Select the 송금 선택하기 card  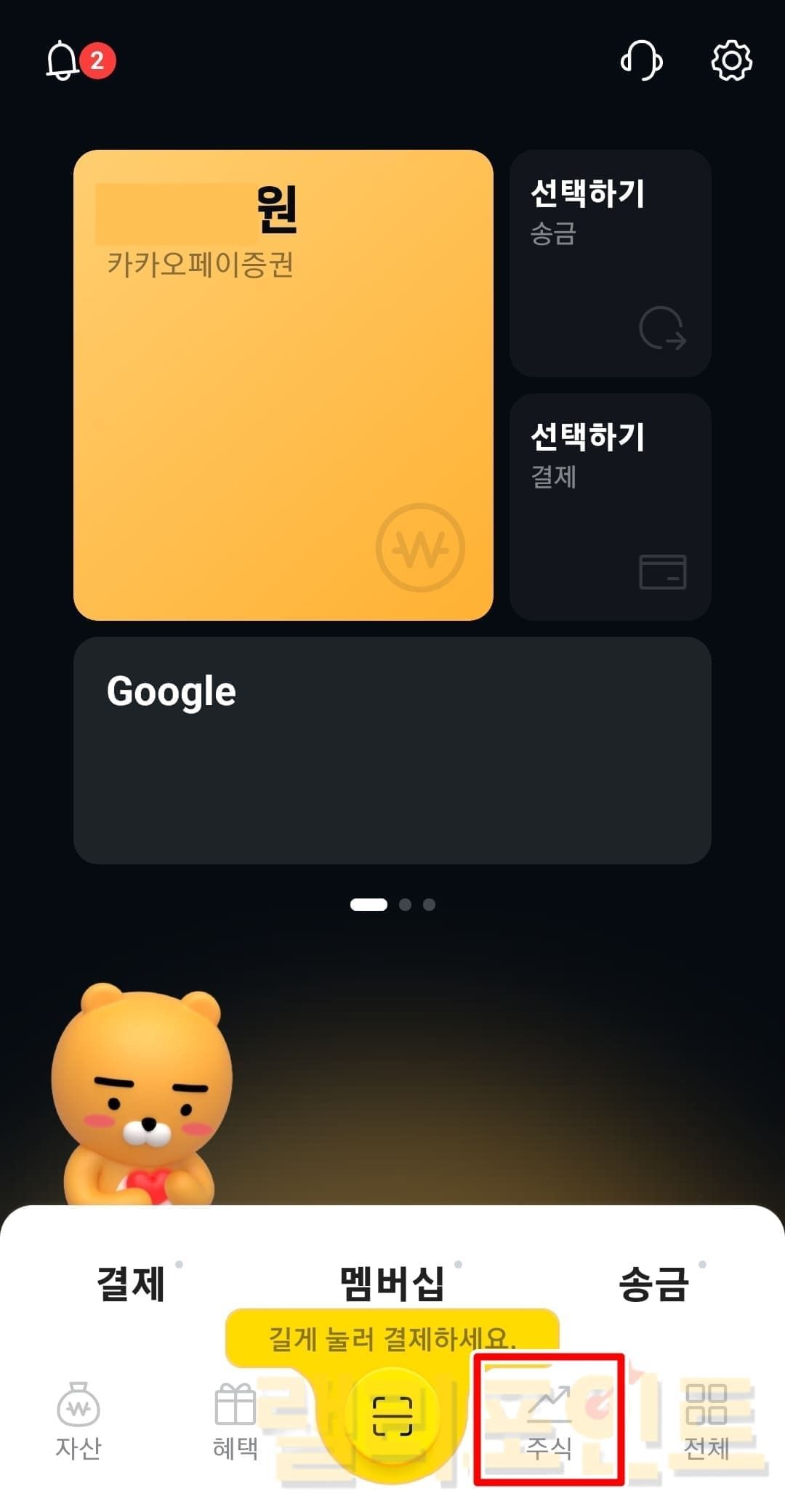(610, 263)
